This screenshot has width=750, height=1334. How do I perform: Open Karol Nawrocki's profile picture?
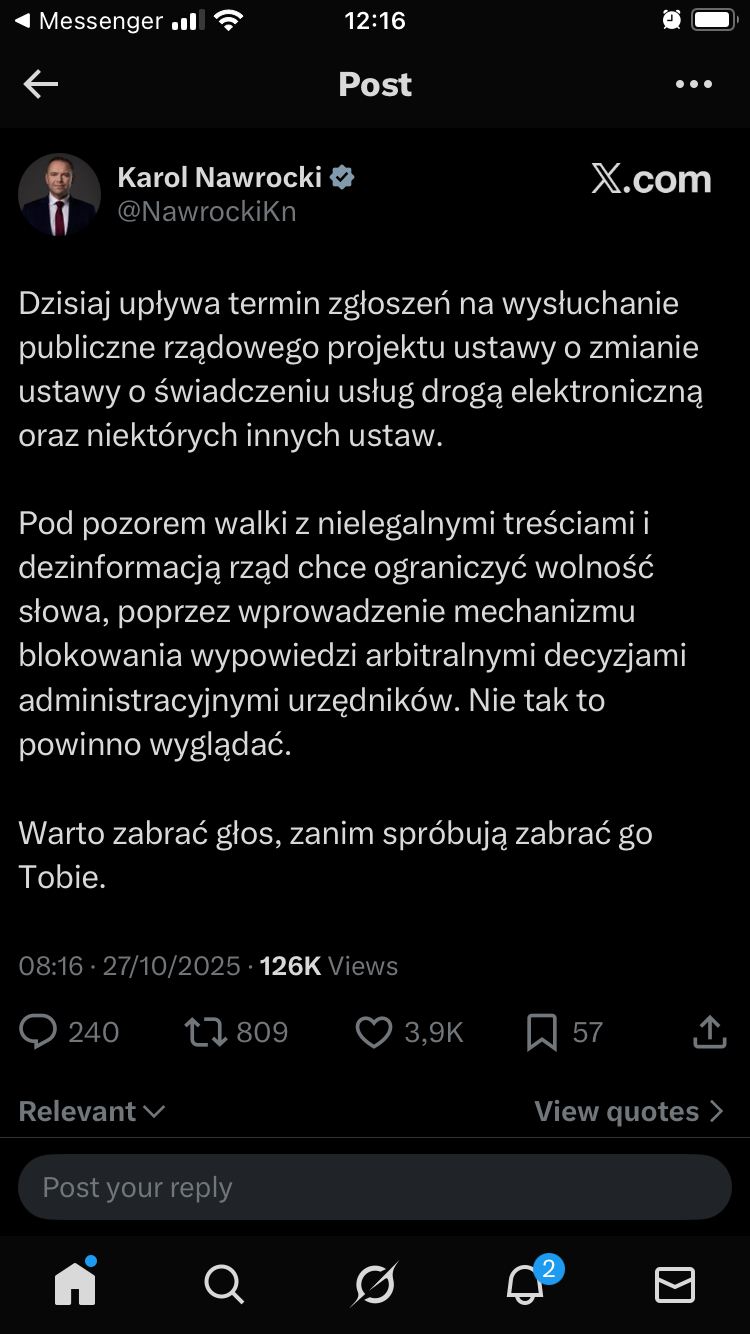point(60,195)
